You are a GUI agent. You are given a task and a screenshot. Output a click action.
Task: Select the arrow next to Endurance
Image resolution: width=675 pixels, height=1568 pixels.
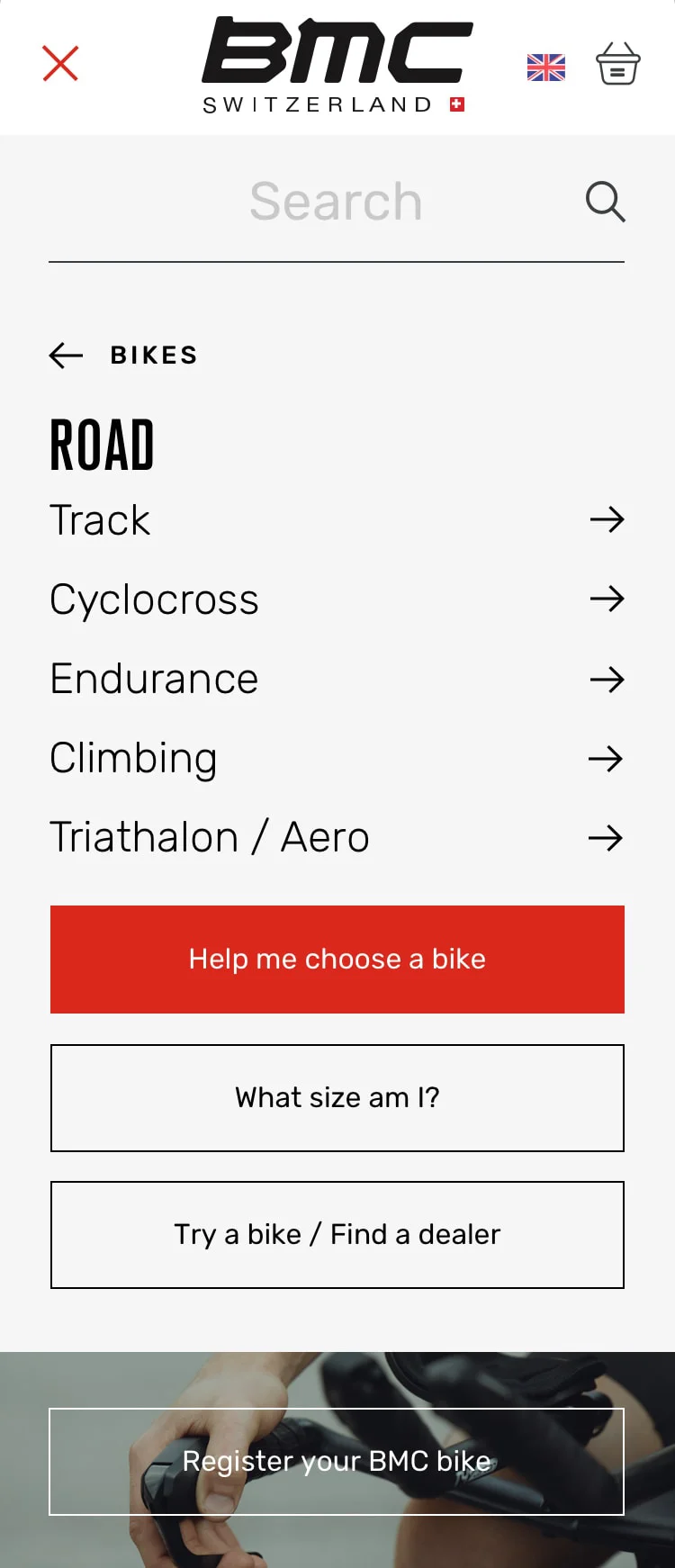point(608,679)
